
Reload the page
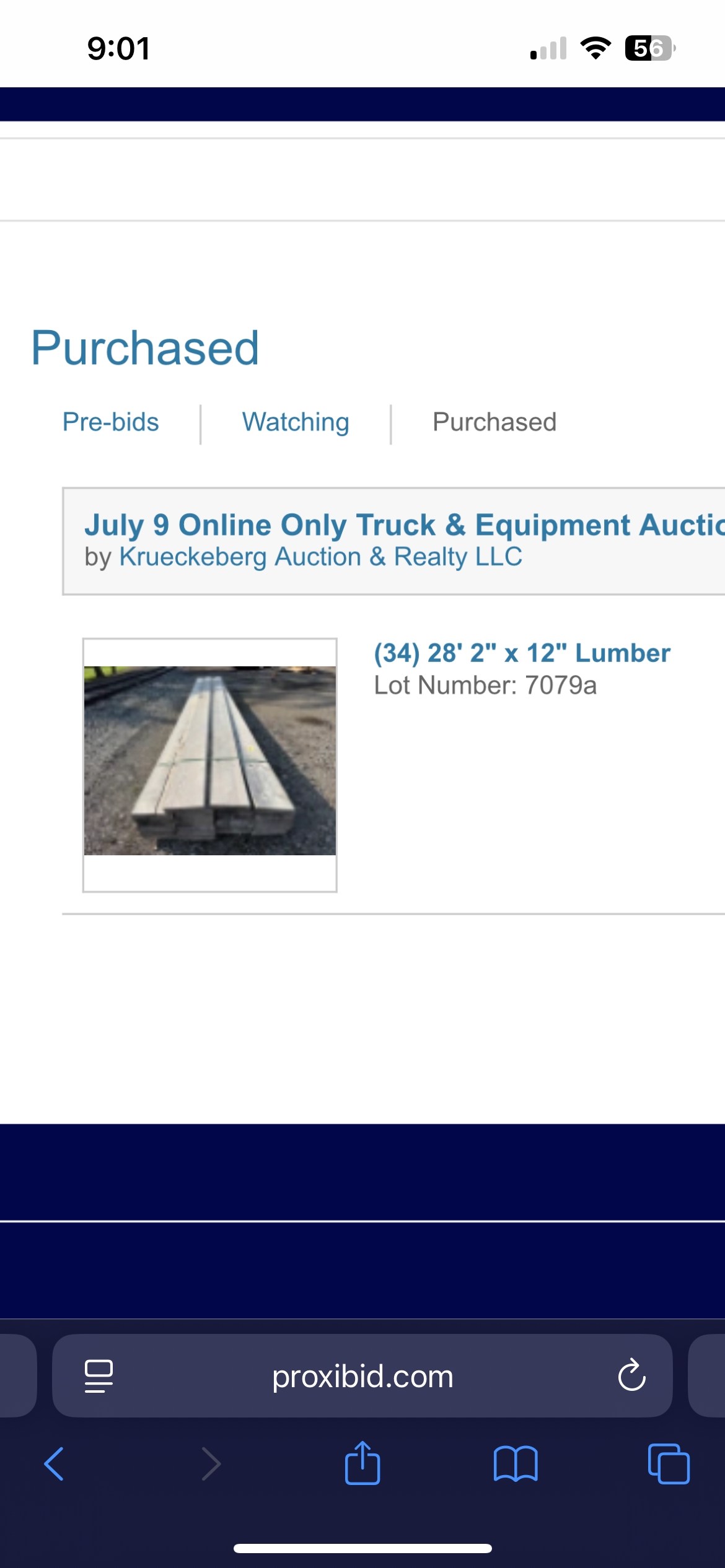tap(631, 1376)
